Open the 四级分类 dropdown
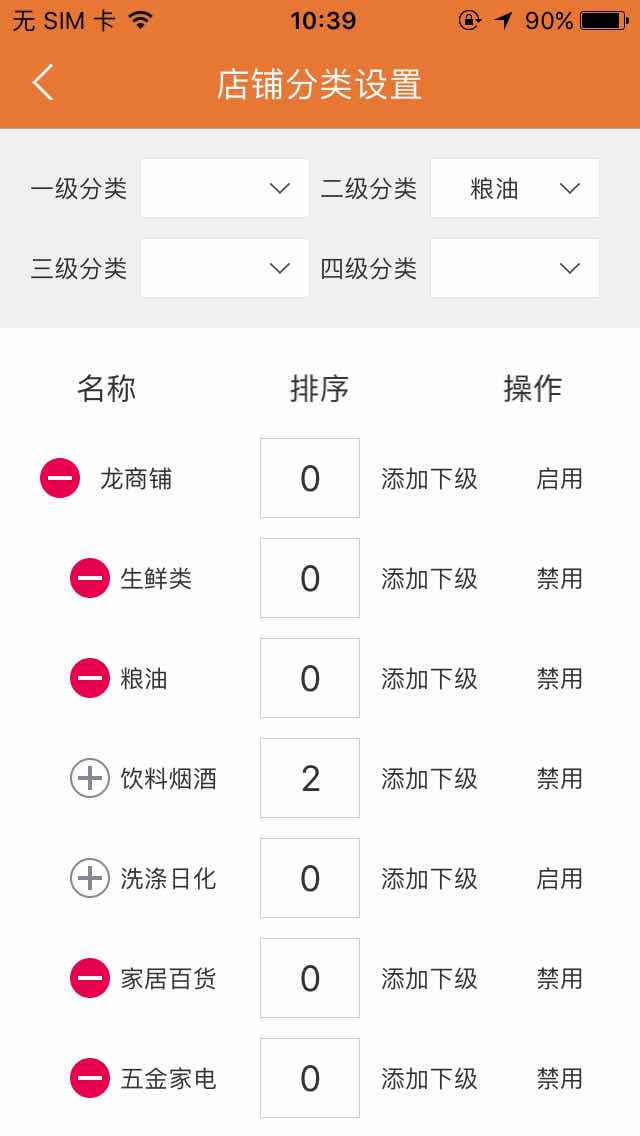This screenshot has height=1136, width=640. [x=515, y=268]
